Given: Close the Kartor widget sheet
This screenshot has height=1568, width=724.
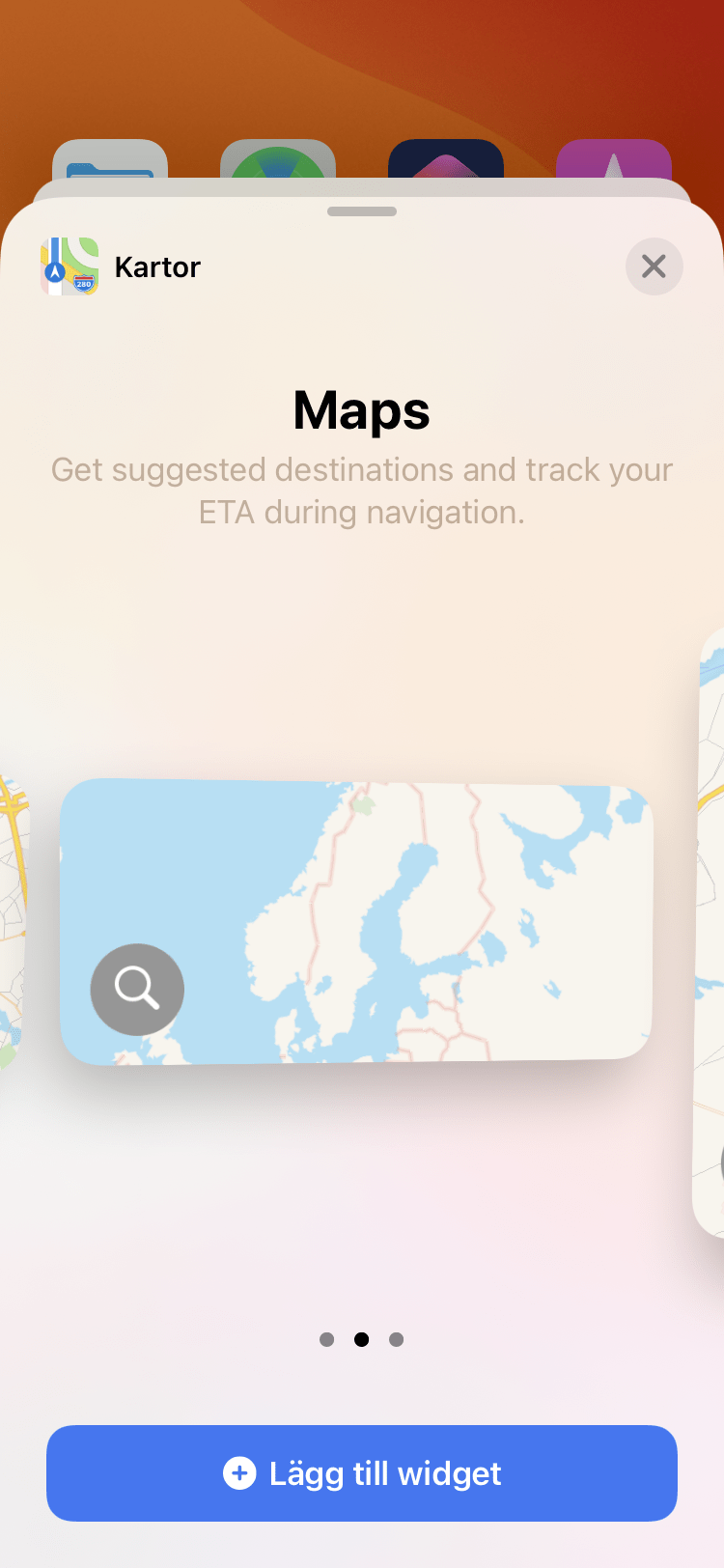Looking at the screenshot, I should click(x=654, y=266).
